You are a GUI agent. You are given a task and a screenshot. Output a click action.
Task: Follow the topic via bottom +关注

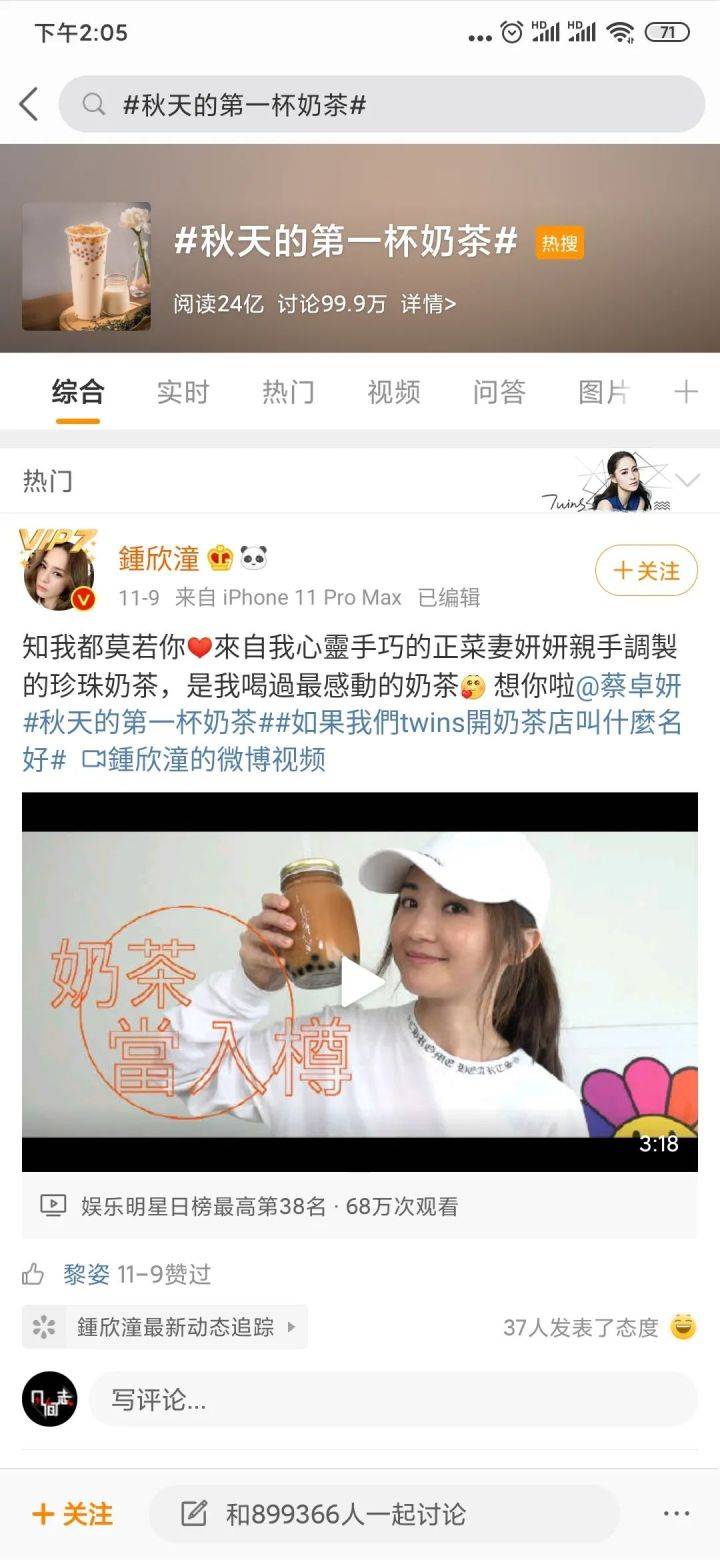coord(72,1514)
